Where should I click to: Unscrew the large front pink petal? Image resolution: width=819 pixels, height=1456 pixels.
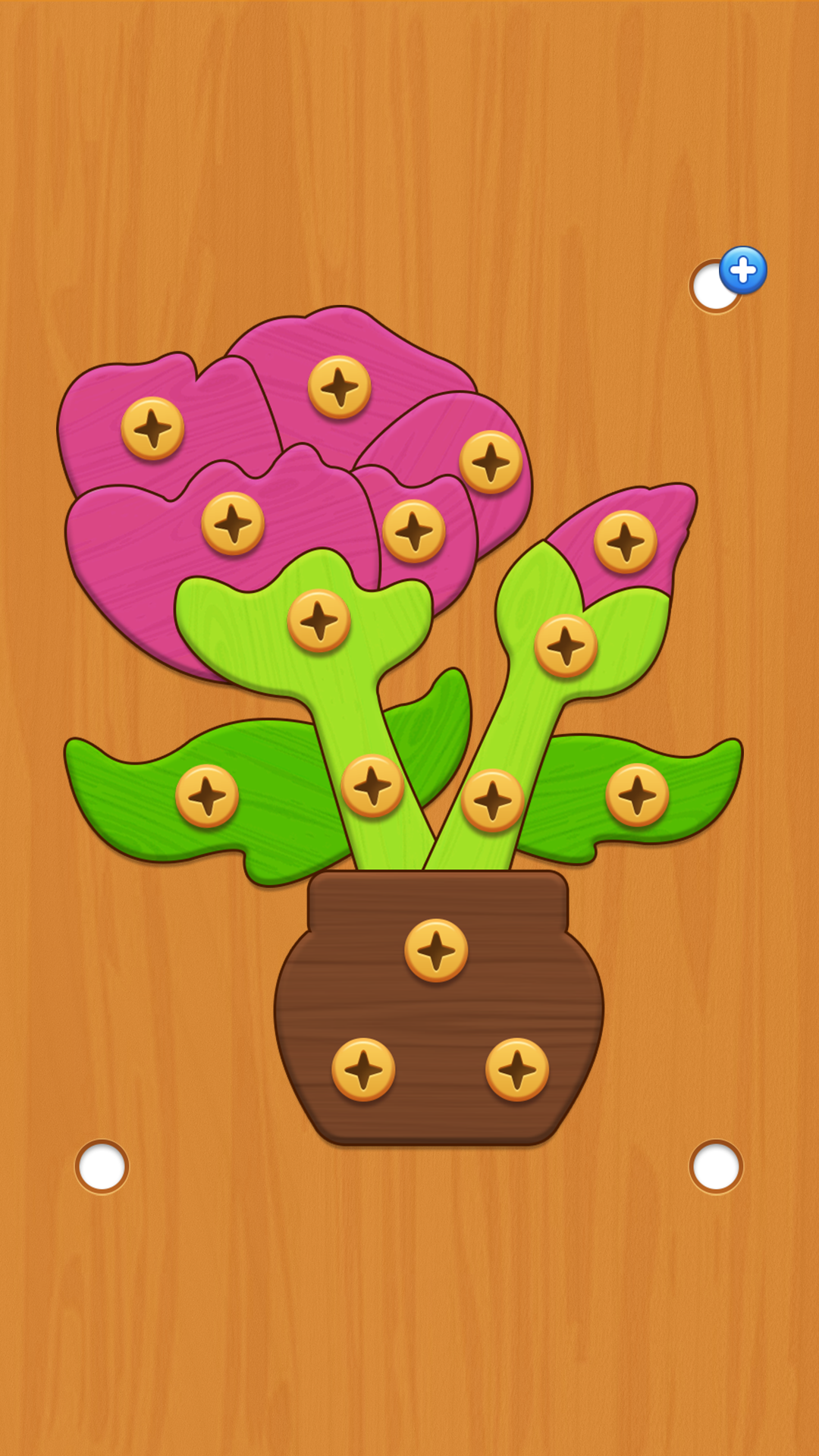click(233, 523)
